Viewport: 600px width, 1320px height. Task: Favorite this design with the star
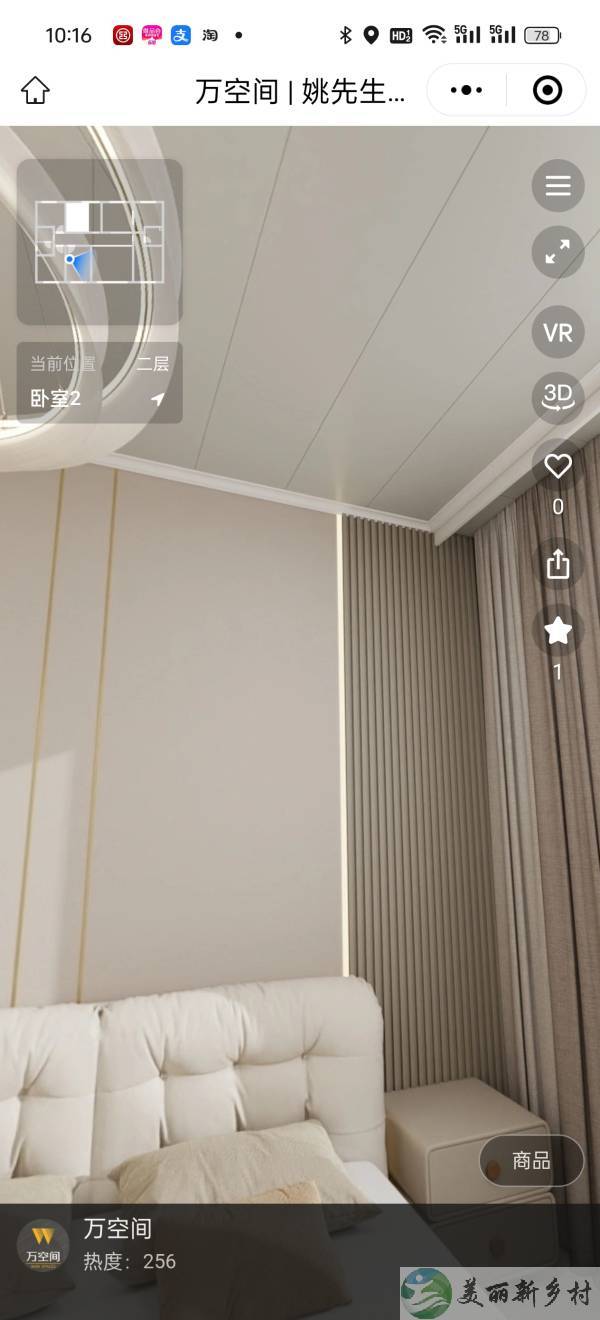coord(557,630)
